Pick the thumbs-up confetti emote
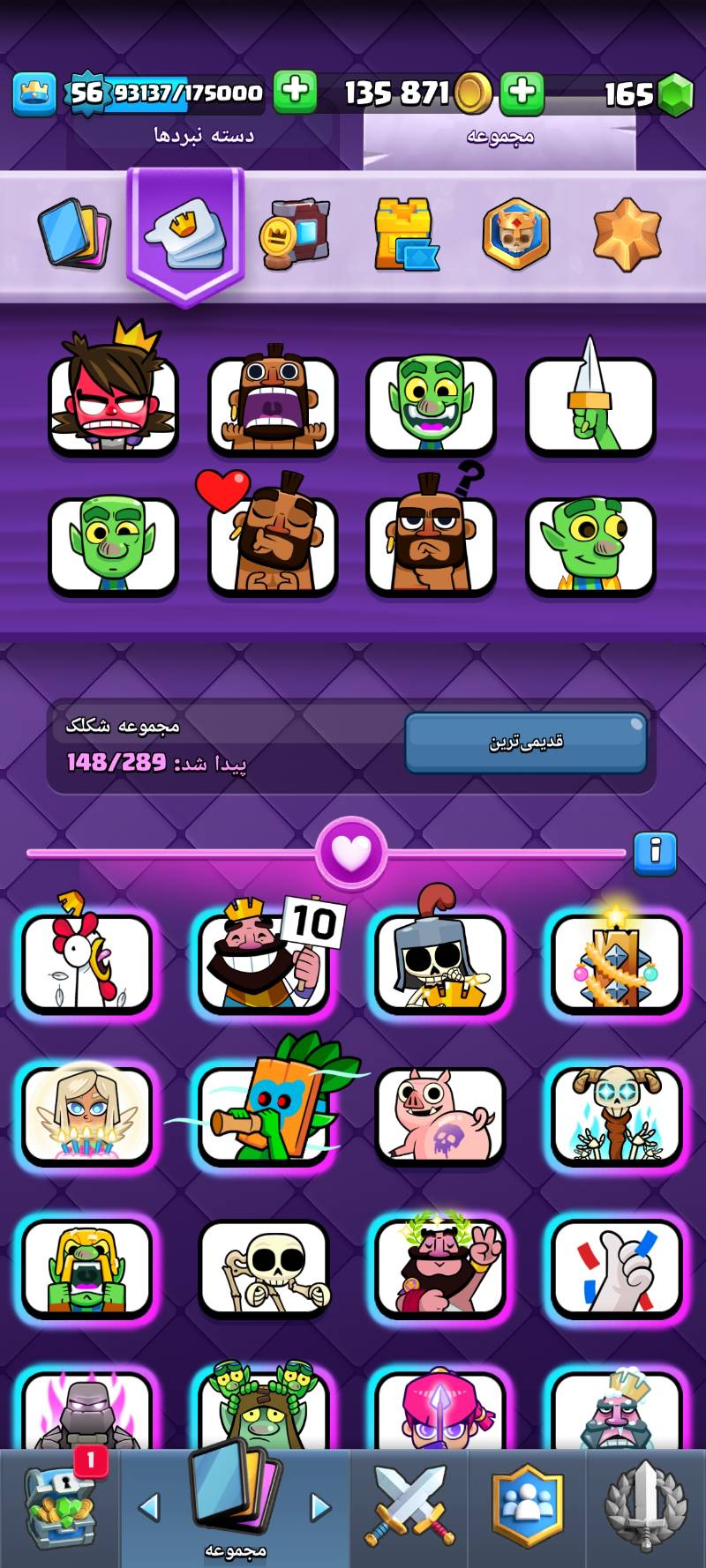706x1568 pixels. [x=616, y=1267]
